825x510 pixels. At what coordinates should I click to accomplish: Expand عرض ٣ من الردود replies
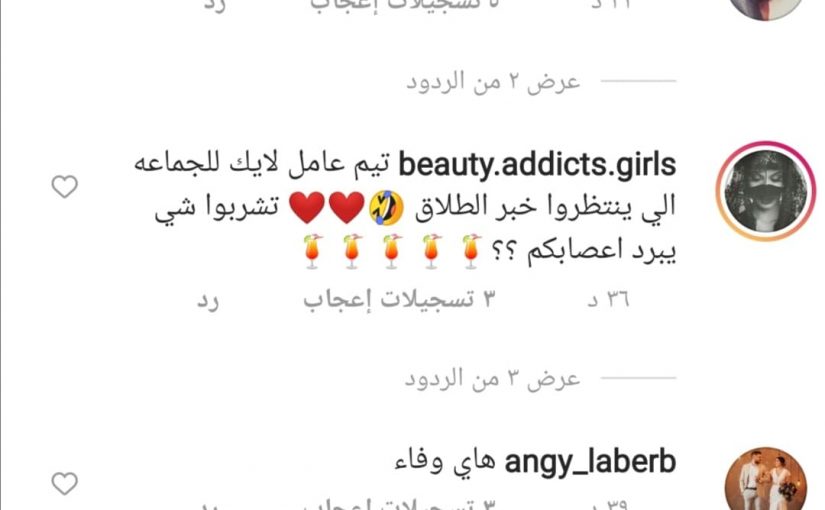[492, 379]
